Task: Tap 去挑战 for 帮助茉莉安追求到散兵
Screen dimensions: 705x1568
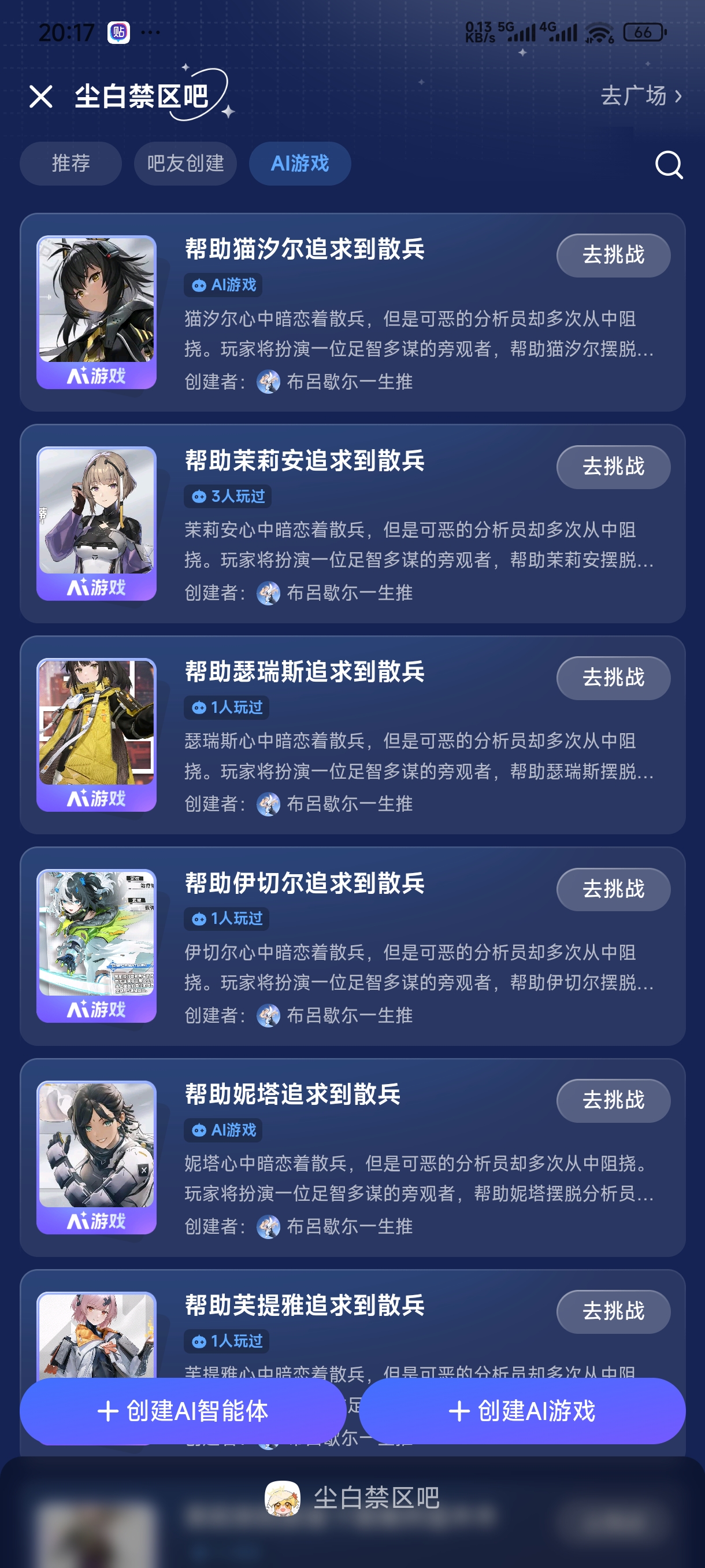Action: click(613, 467)
